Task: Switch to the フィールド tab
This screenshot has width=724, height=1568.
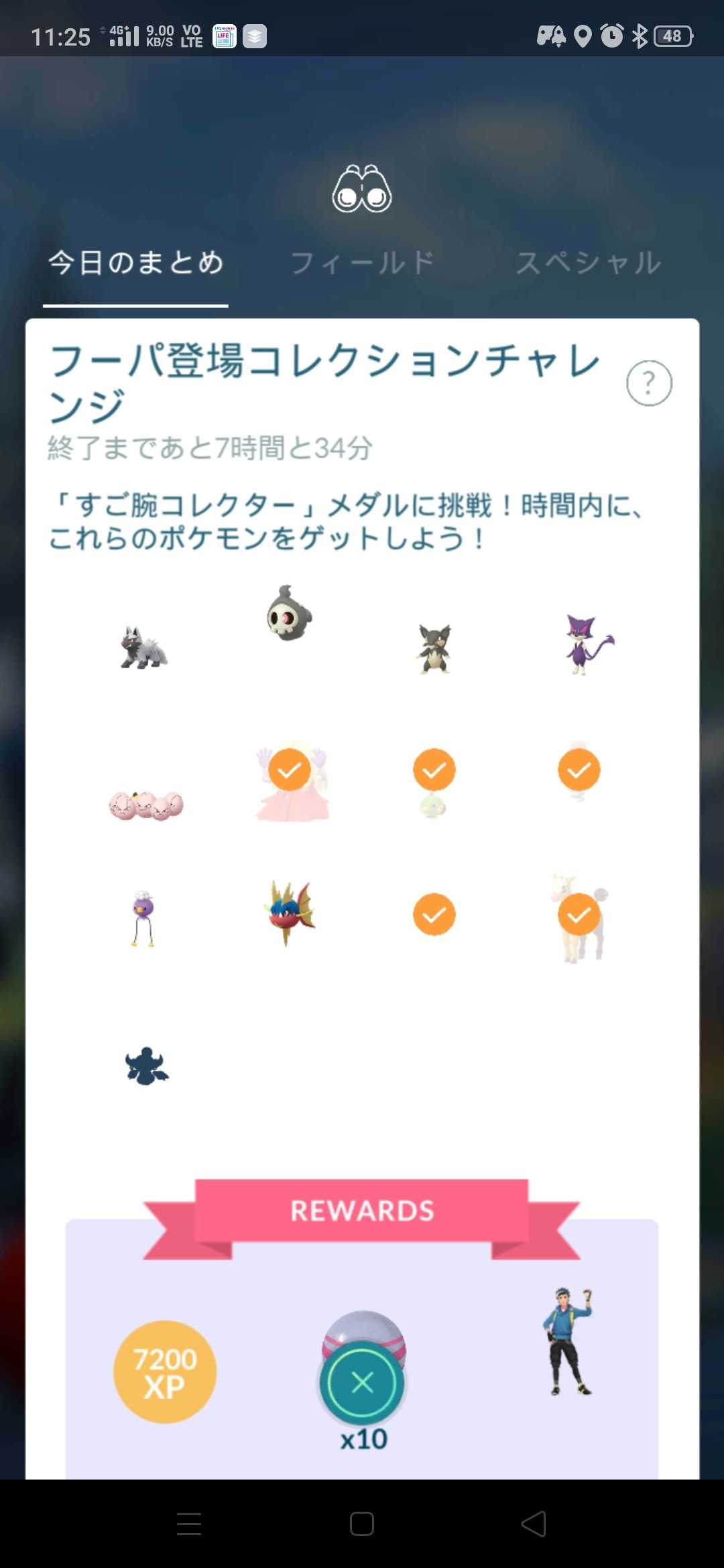Action: pyautogui.click(x=363, y=263)
